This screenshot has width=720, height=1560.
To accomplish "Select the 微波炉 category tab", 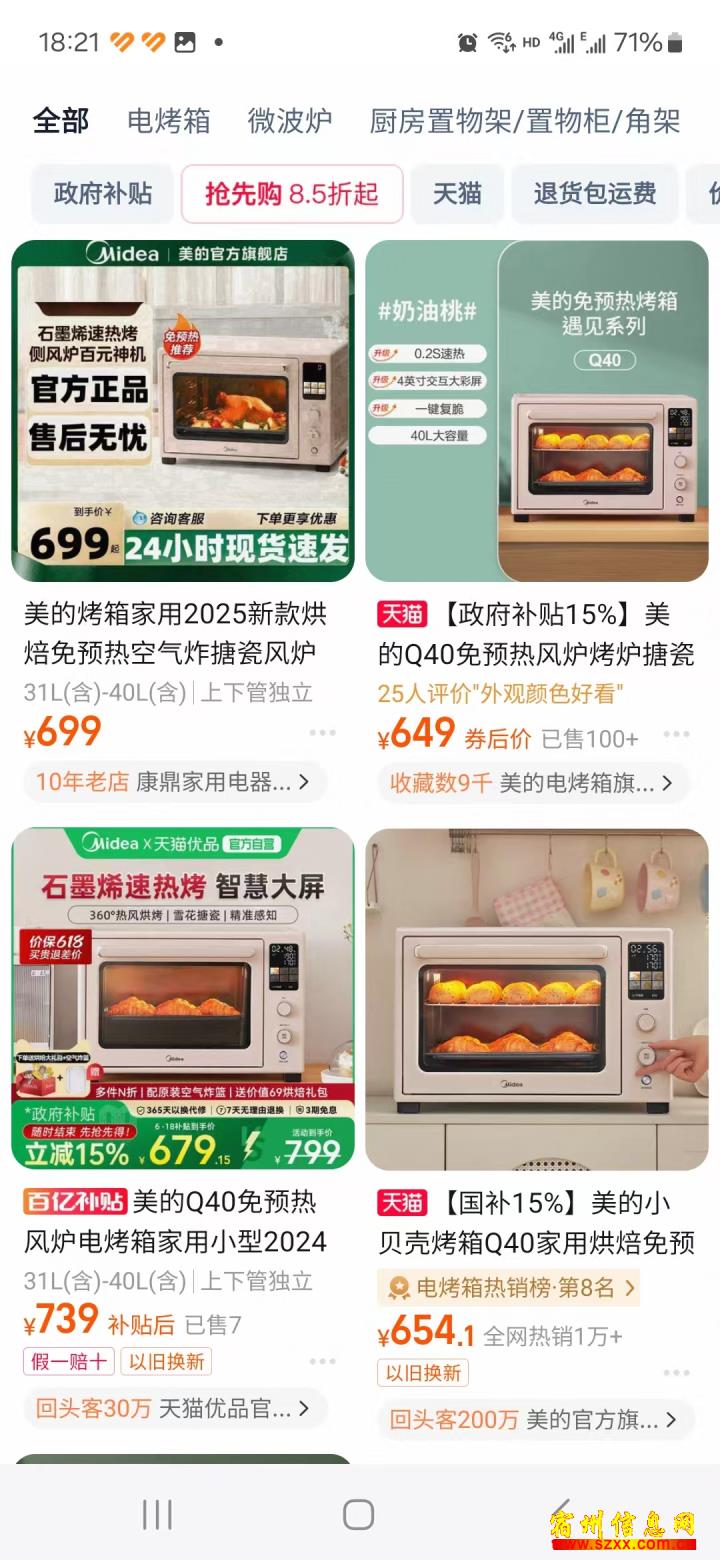I will (x=290, y=121).
